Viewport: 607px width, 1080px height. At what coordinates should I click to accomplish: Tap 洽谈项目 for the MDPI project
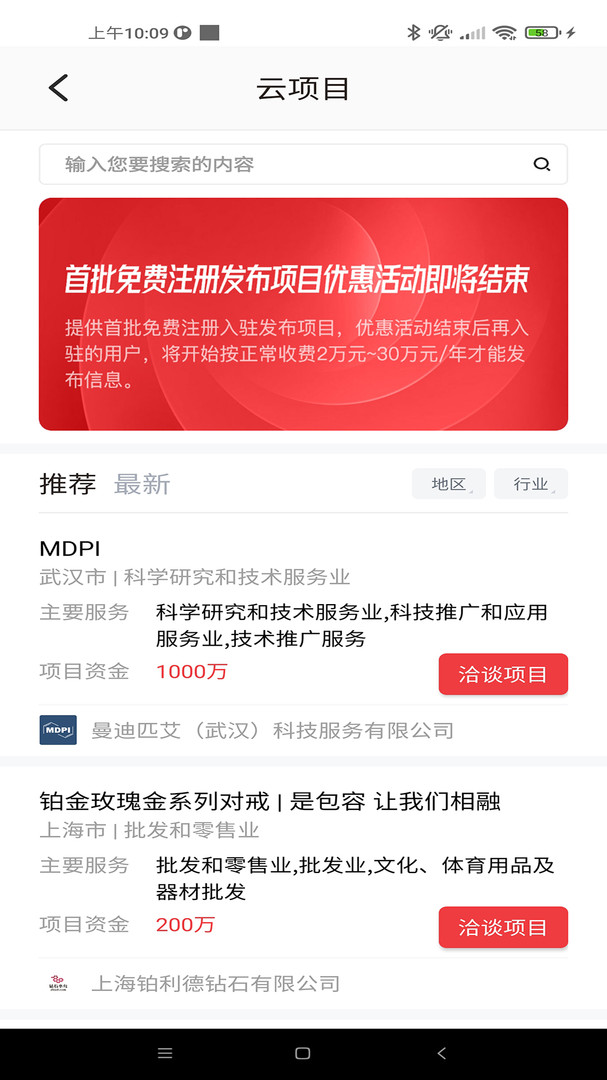click(x=503, y=674)
